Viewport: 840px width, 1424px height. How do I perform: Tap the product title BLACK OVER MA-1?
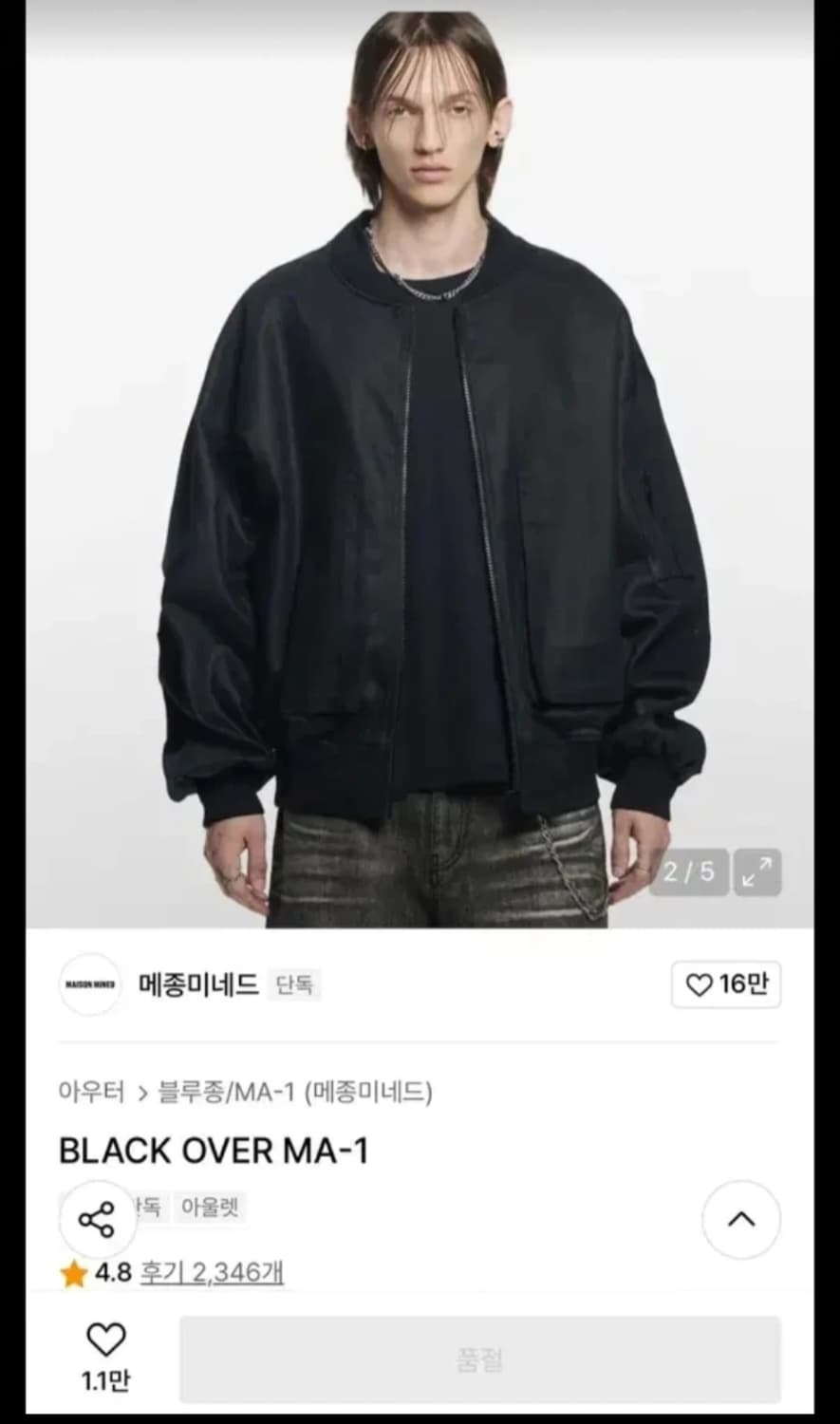click(x=215, y=1152)
